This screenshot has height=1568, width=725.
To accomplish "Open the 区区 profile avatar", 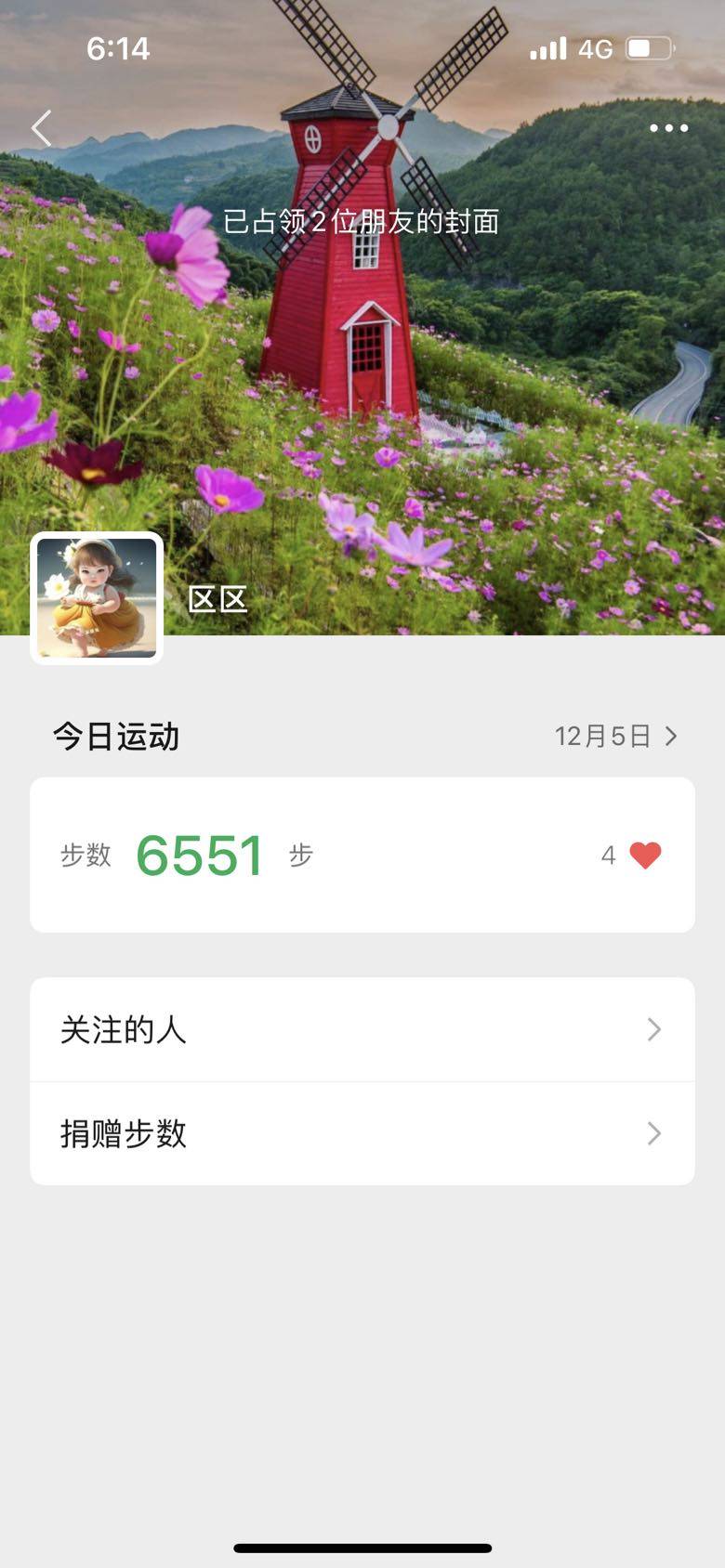I will (97, 598).
